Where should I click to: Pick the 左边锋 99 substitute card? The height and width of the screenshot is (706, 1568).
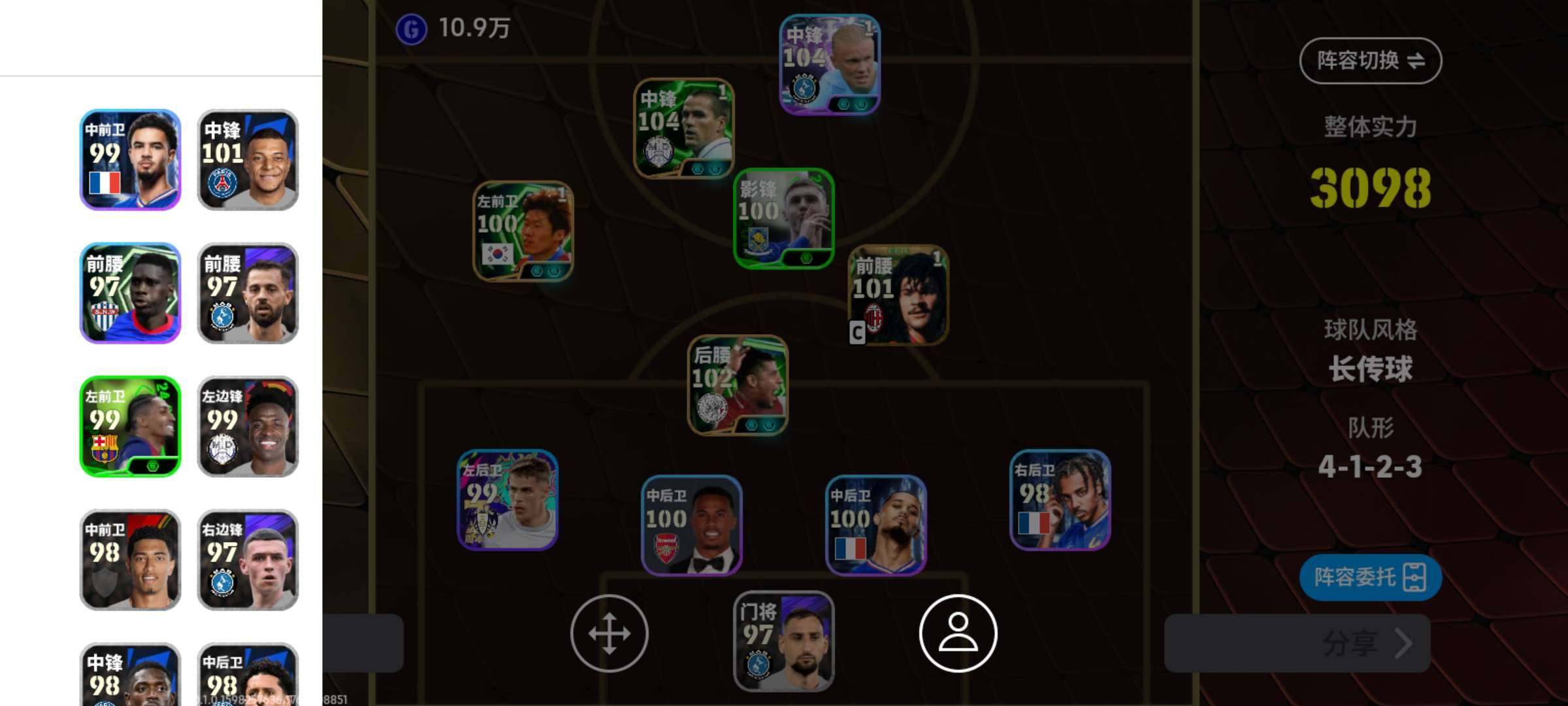(x=248, y=426)
